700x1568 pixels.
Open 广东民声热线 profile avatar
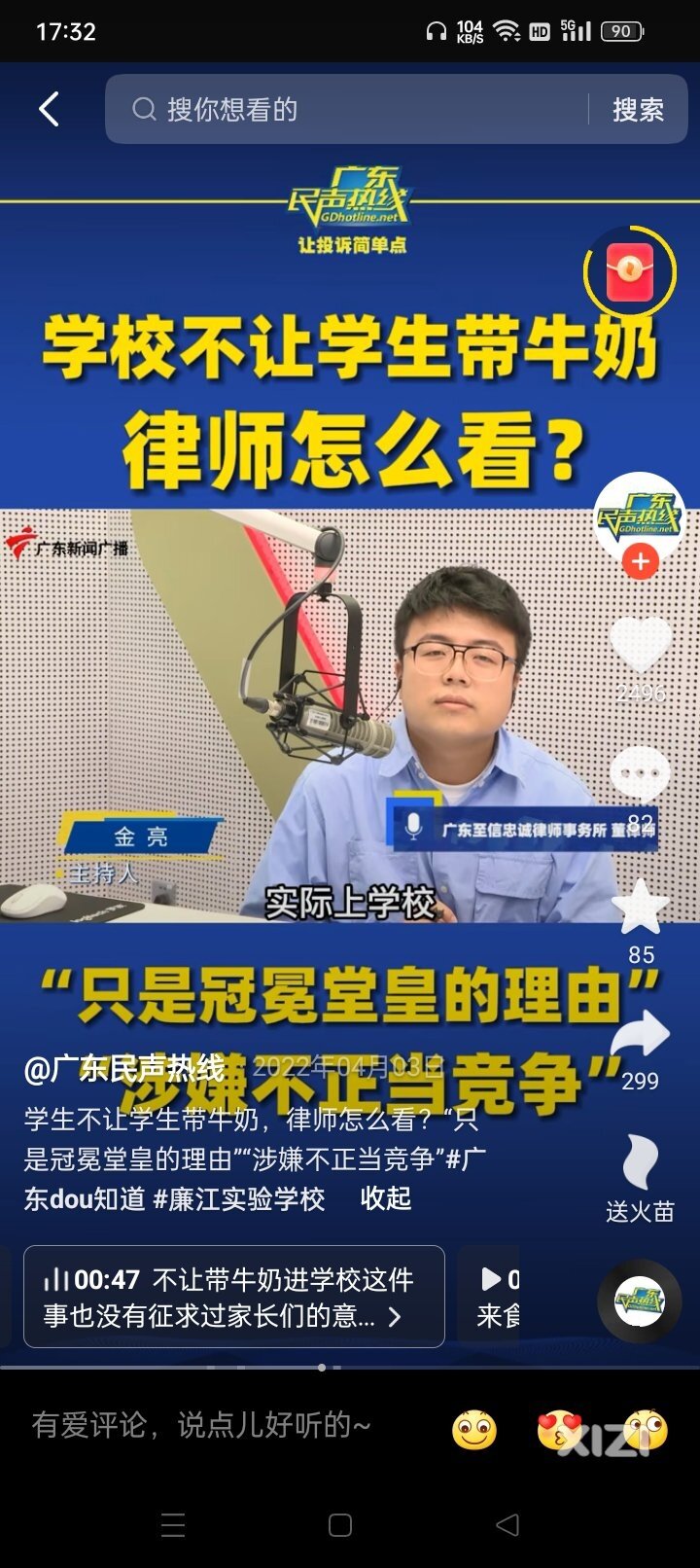coord(639,517)
